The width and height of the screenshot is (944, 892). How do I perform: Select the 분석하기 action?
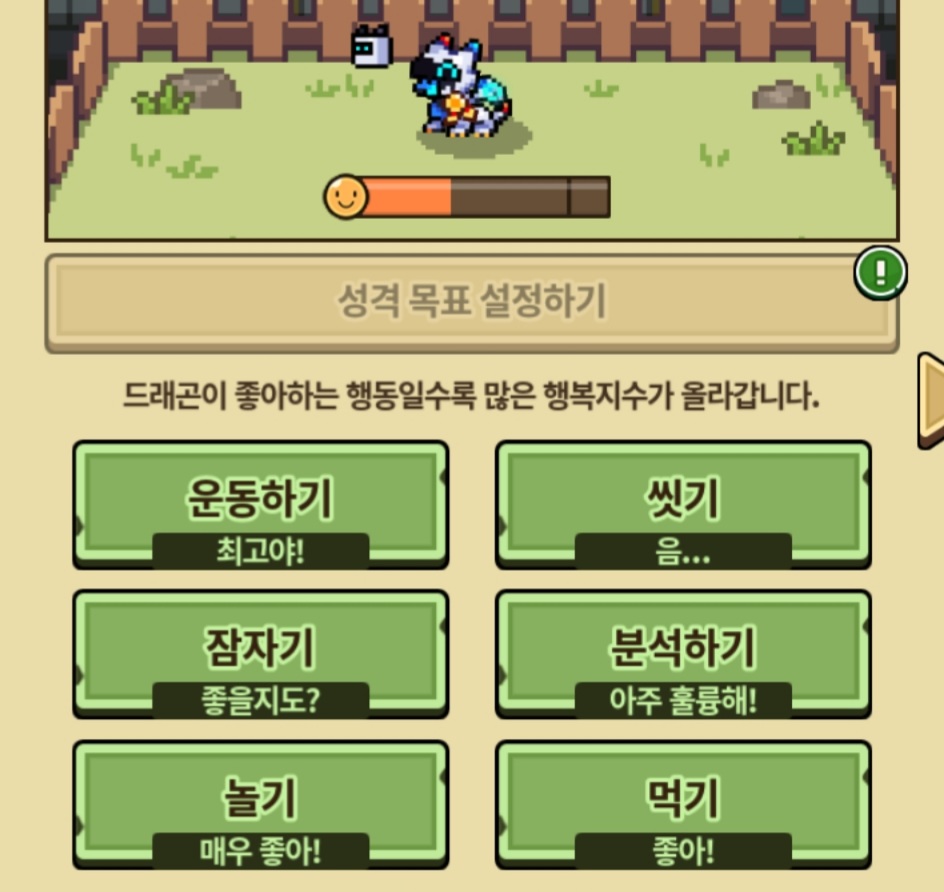[x=683, y=652]
